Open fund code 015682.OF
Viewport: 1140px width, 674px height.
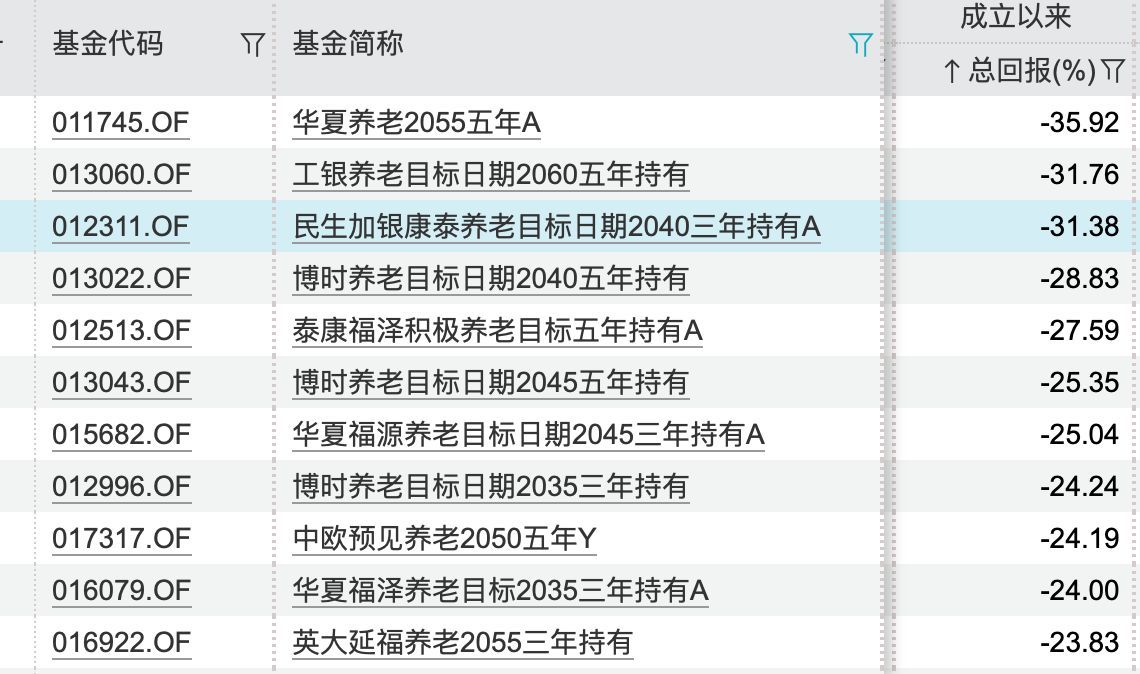[x=120, y=435]
